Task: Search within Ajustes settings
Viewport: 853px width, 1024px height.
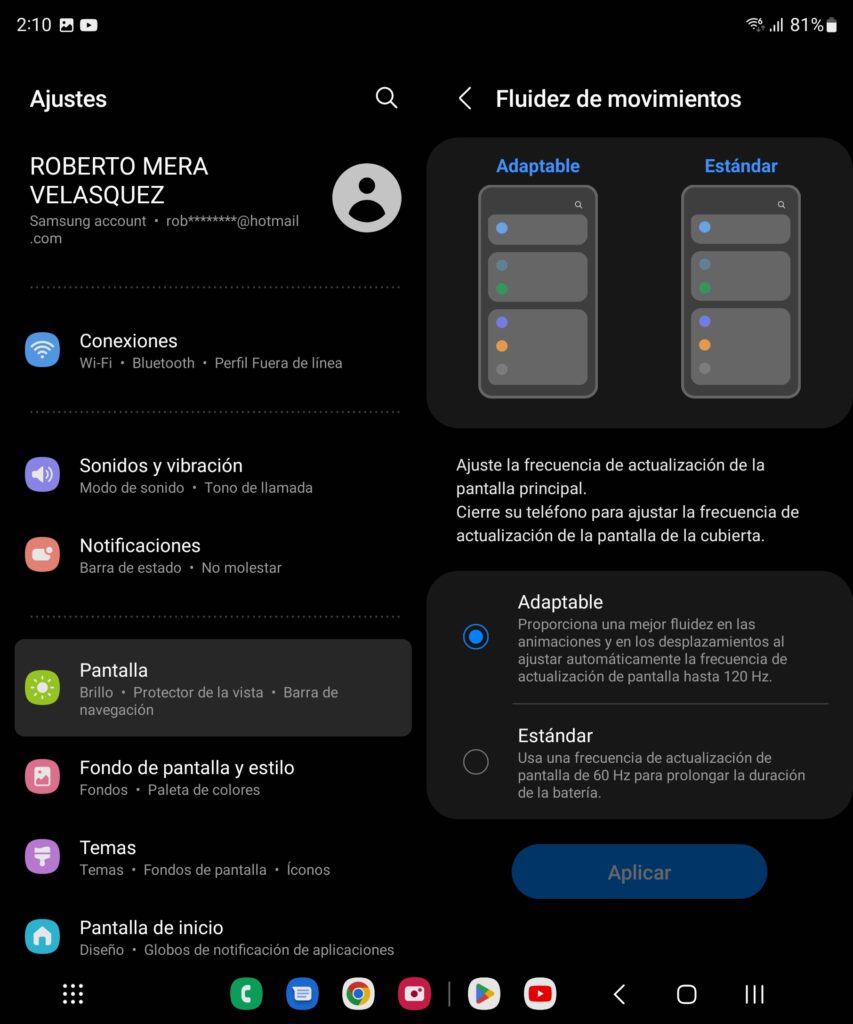Action: point(386,98)
